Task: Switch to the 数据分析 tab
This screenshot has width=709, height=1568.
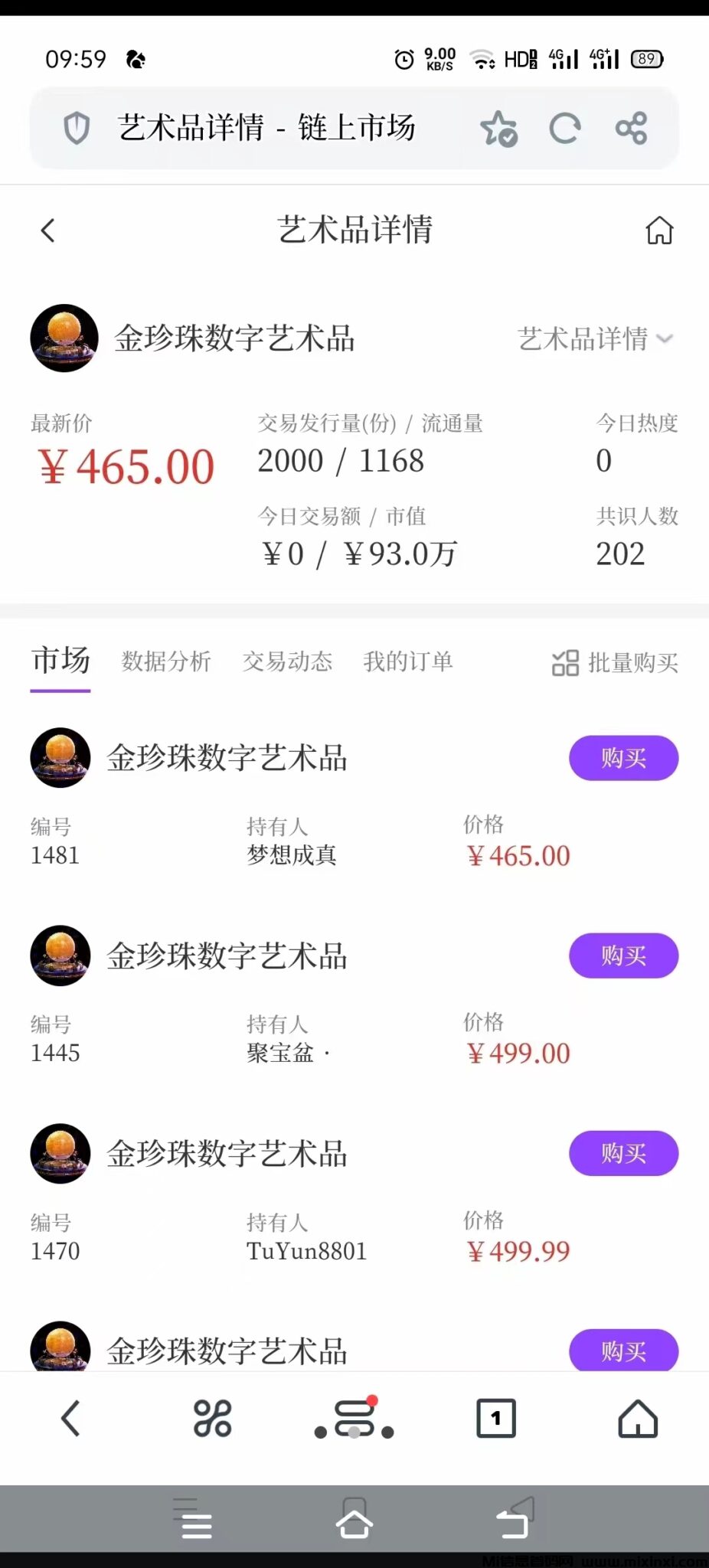Action: pos(166,661)
